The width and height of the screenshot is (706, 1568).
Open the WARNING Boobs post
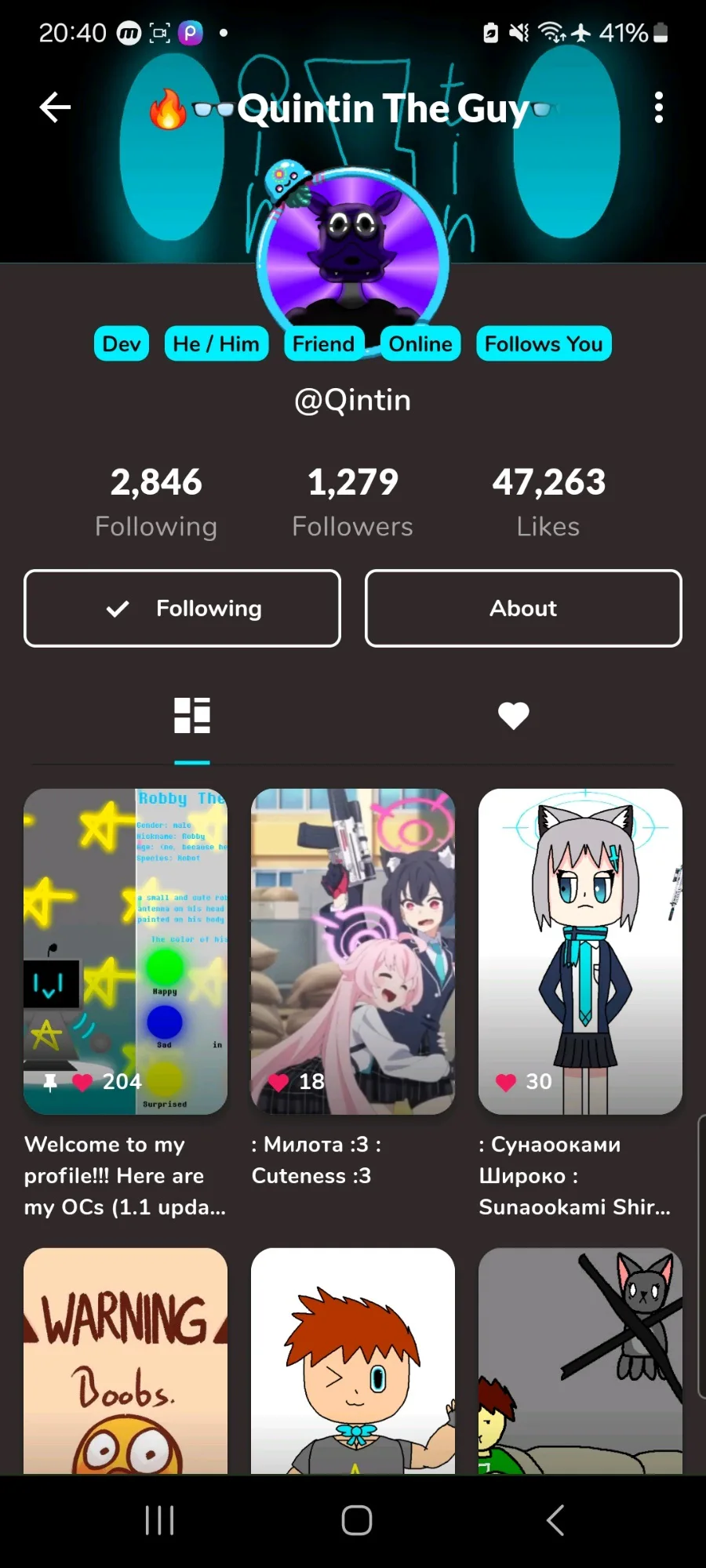pos(126,1361)
